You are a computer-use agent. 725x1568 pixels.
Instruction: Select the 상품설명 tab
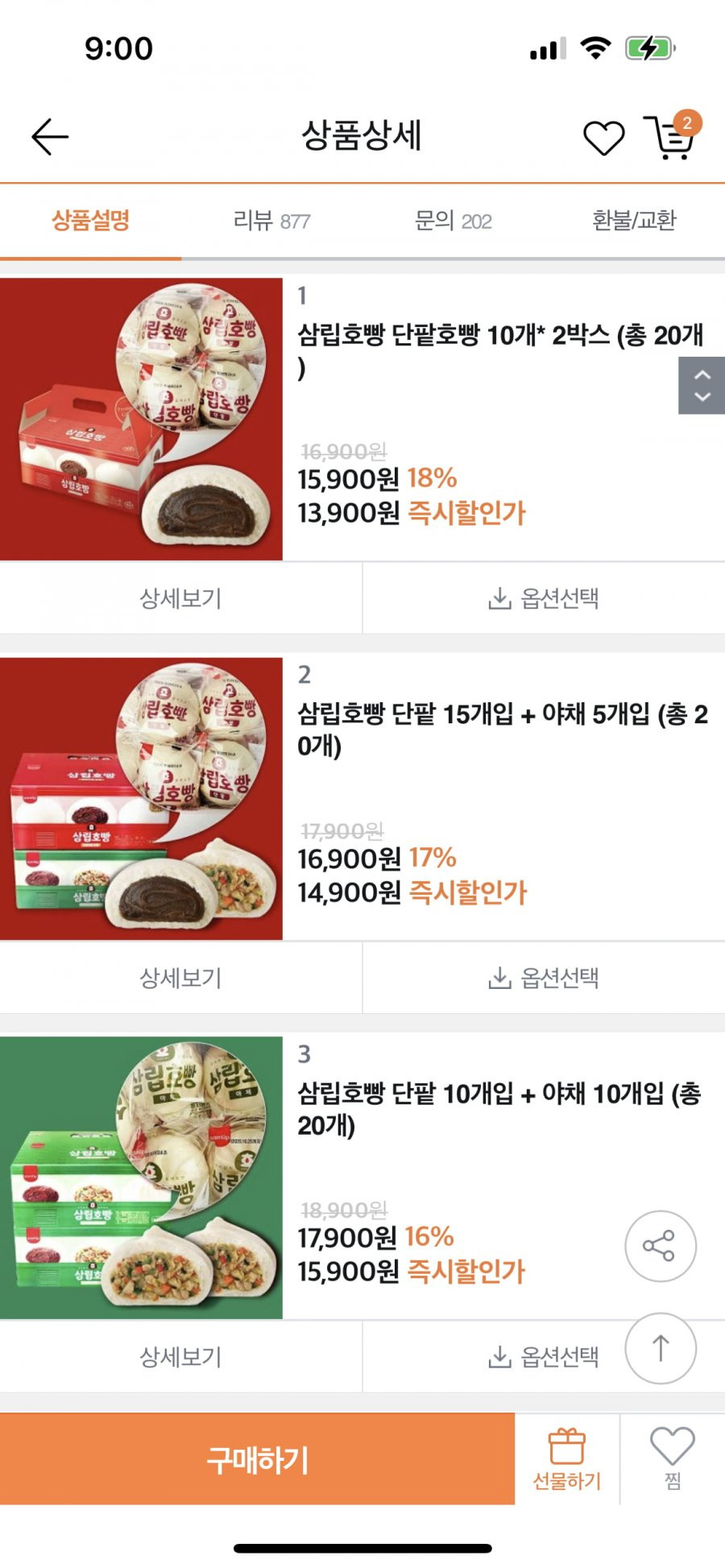(x=90, y=221)
